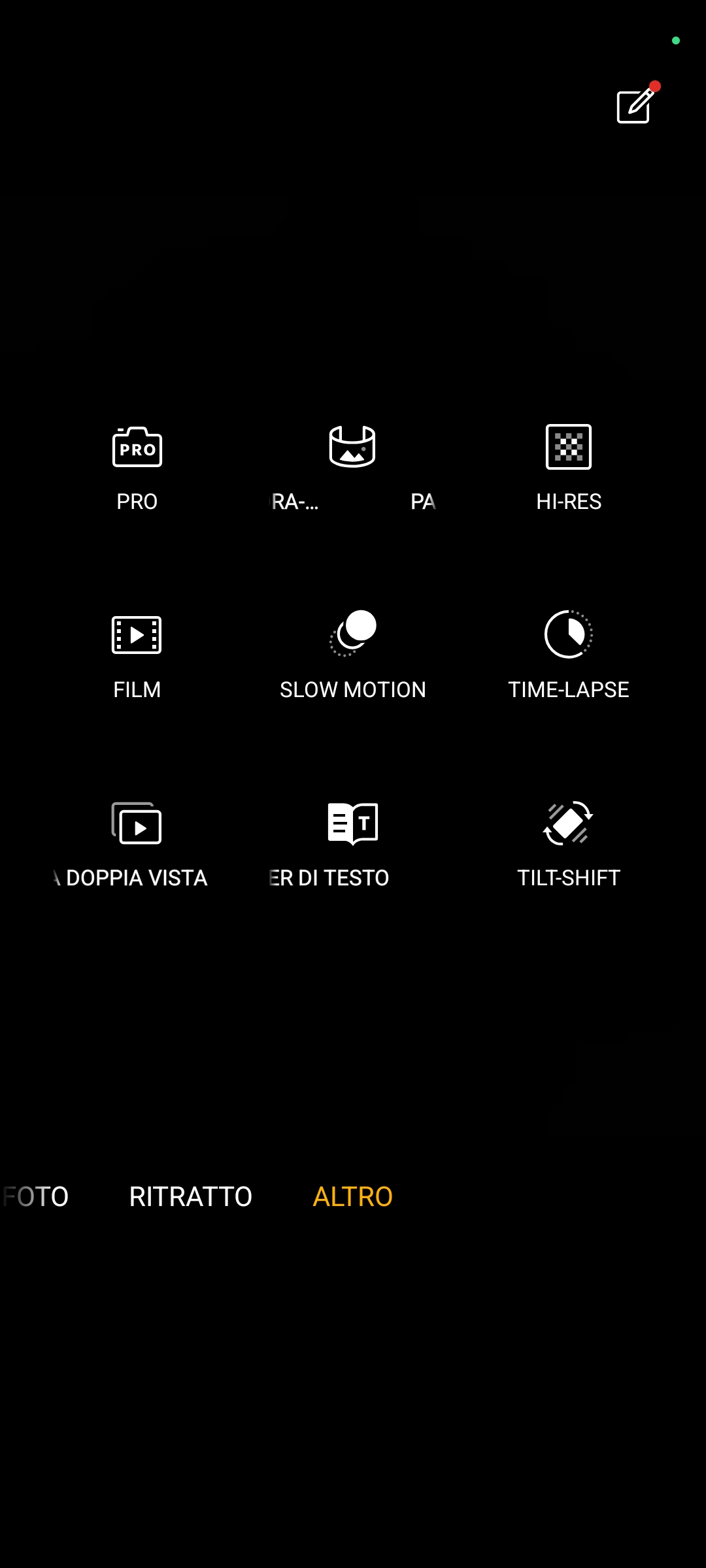This screenshot has width=706, height=1568.
Task: Open the edit modes pencil icon
Action: (635, 106)
